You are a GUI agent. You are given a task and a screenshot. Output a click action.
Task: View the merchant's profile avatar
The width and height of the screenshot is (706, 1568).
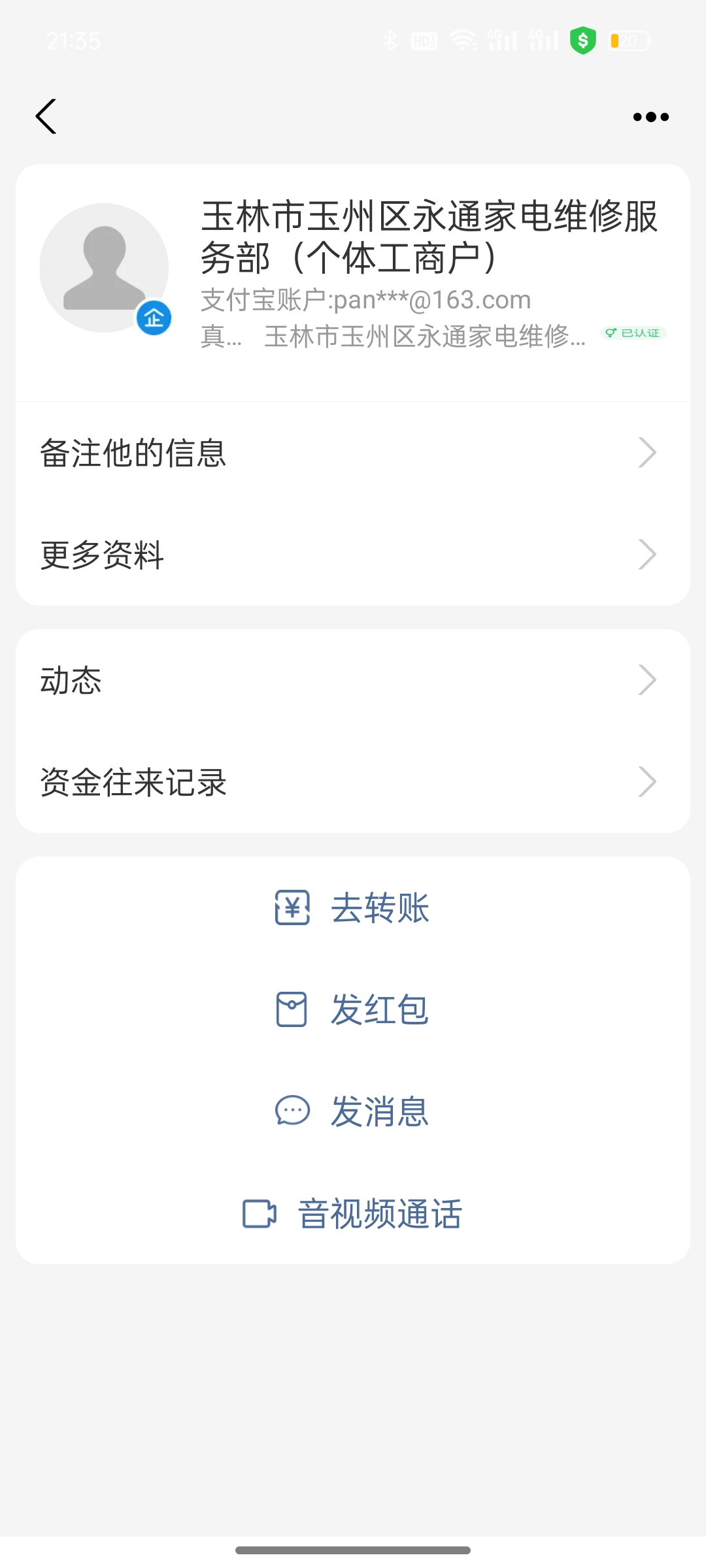pyautogui.click(x=105, y=268)
